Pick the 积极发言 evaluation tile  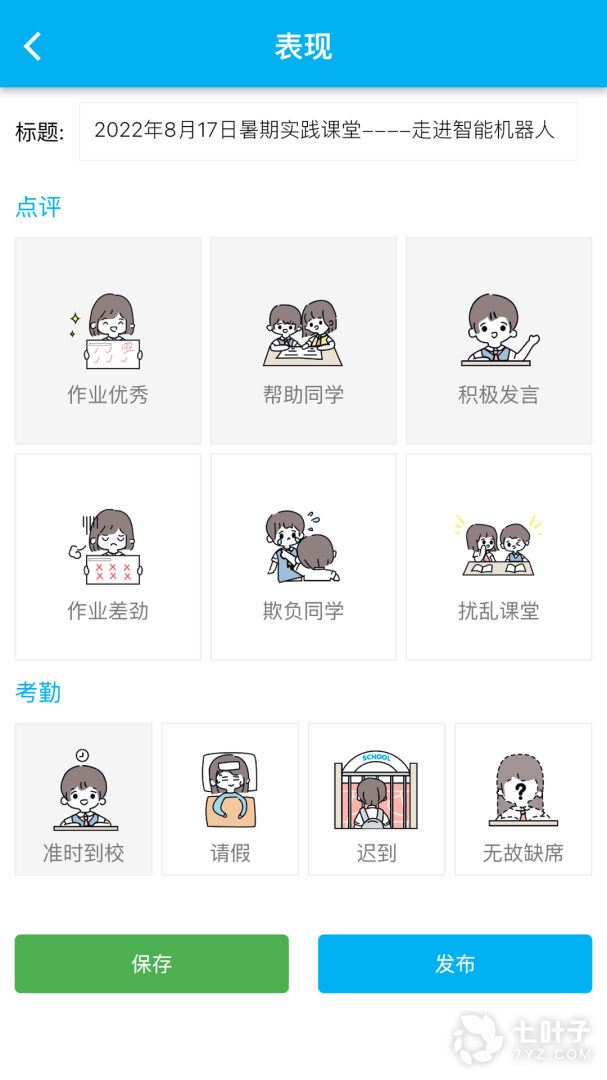click(498, 341)
